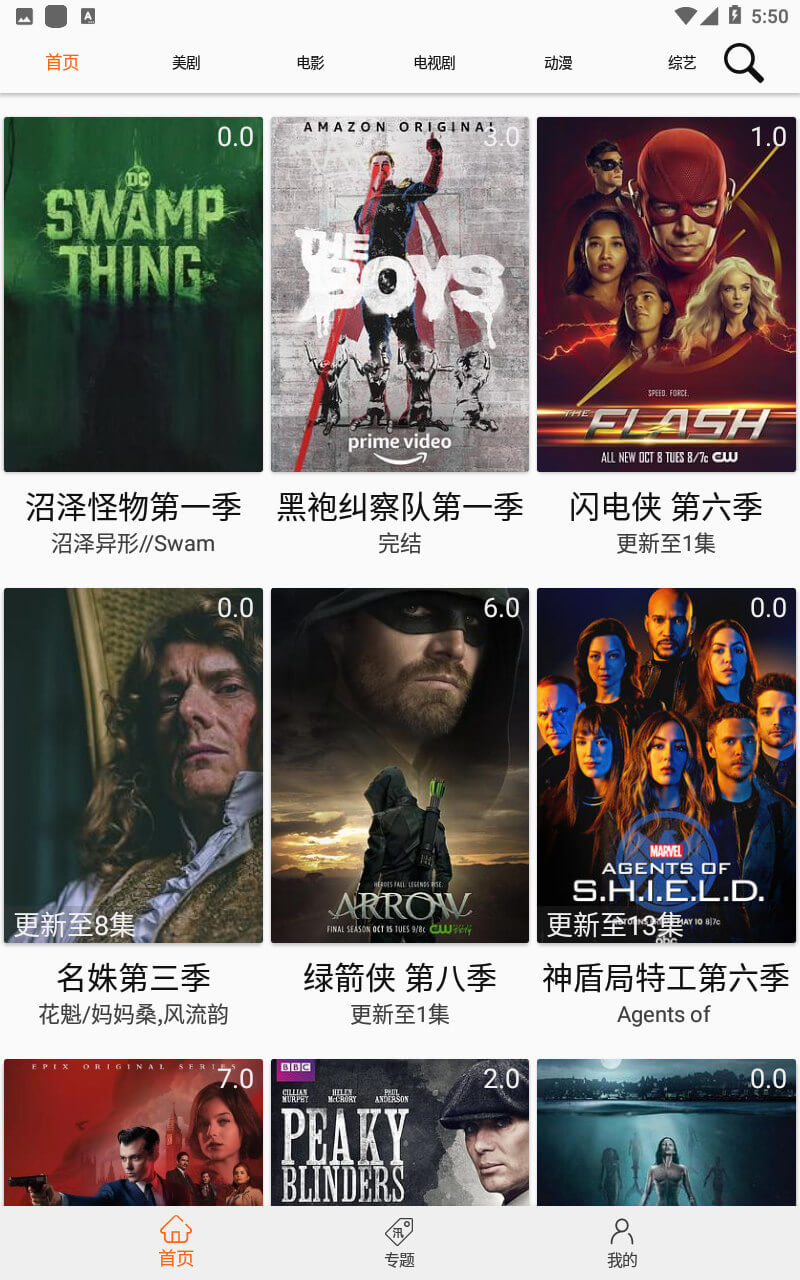
Task: Open the 动漫 top tab
Action: tap(558, 63)
